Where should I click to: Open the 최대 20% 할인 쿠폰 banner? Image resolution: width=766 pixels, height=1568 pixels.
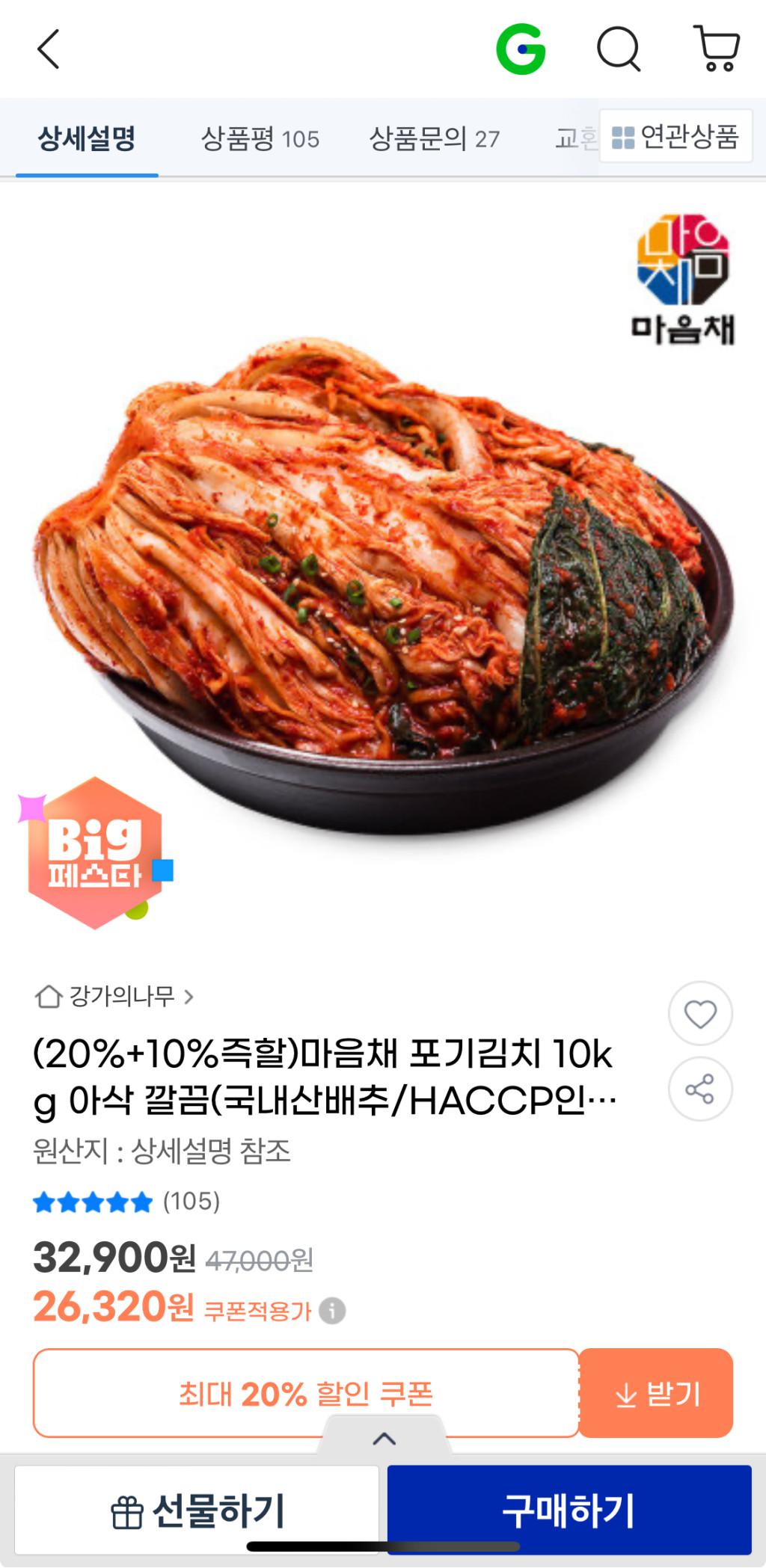coord(306,1393)
